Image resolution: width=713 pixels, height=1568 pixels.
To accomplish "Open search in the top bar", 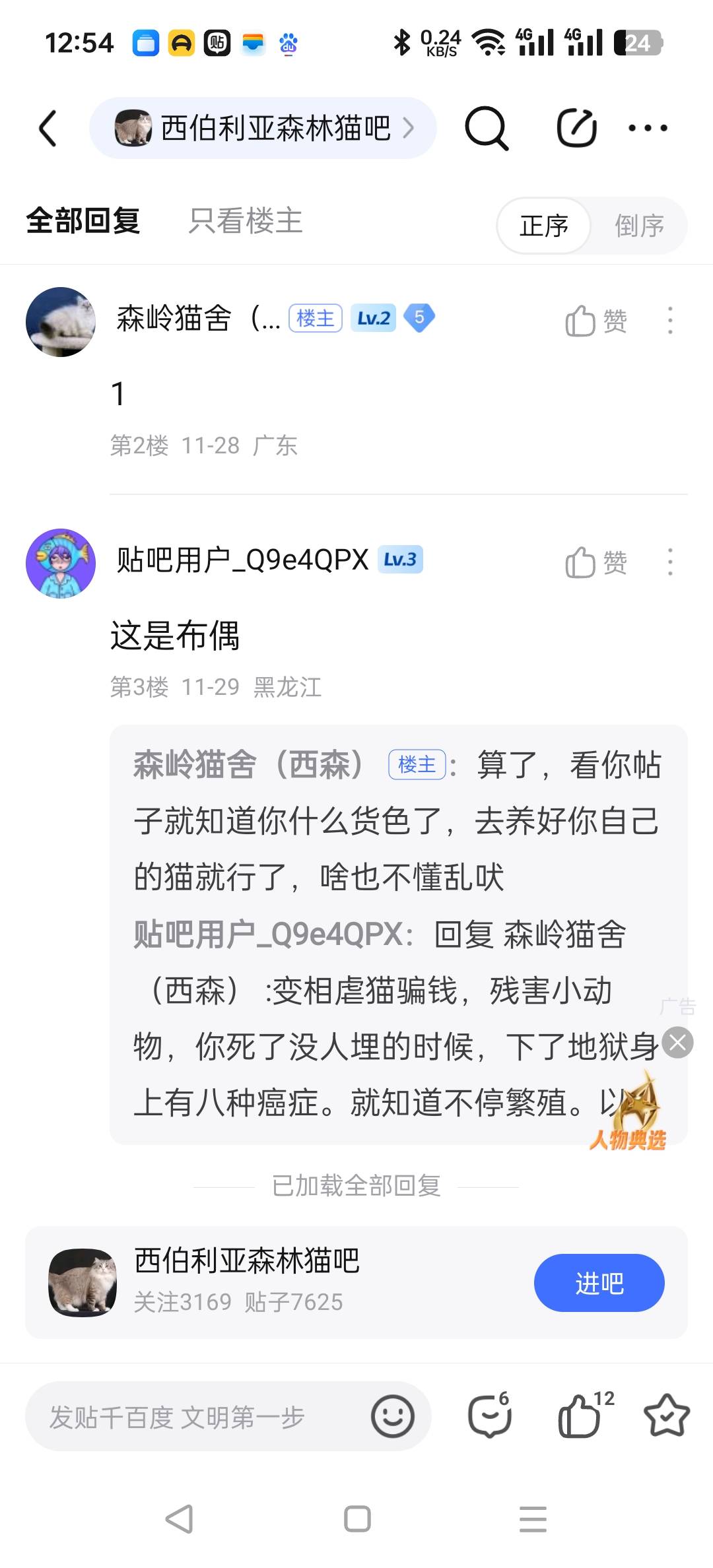I will coord(487,128).
